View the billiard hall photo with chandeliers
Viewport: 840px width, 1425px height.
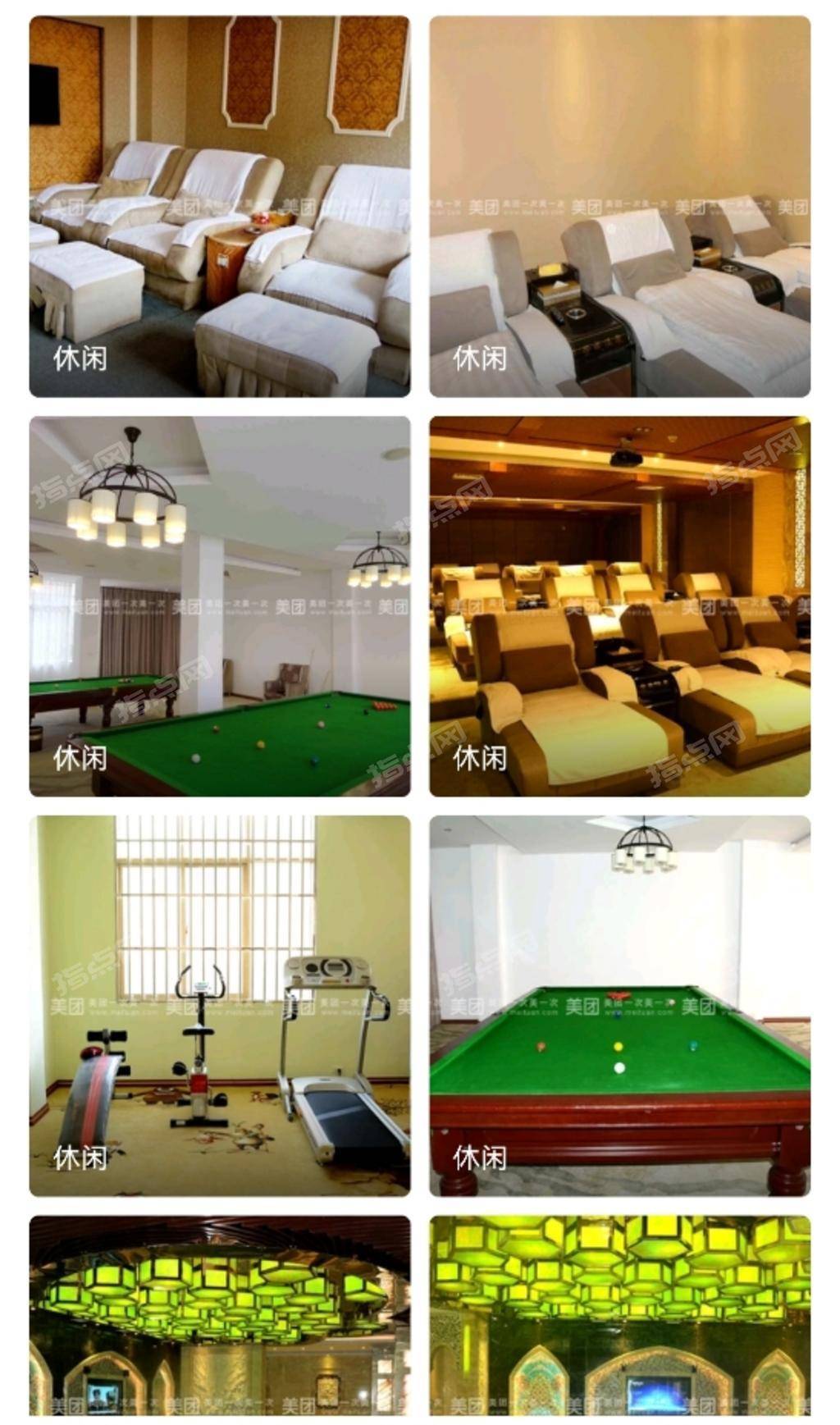(220, 606)
